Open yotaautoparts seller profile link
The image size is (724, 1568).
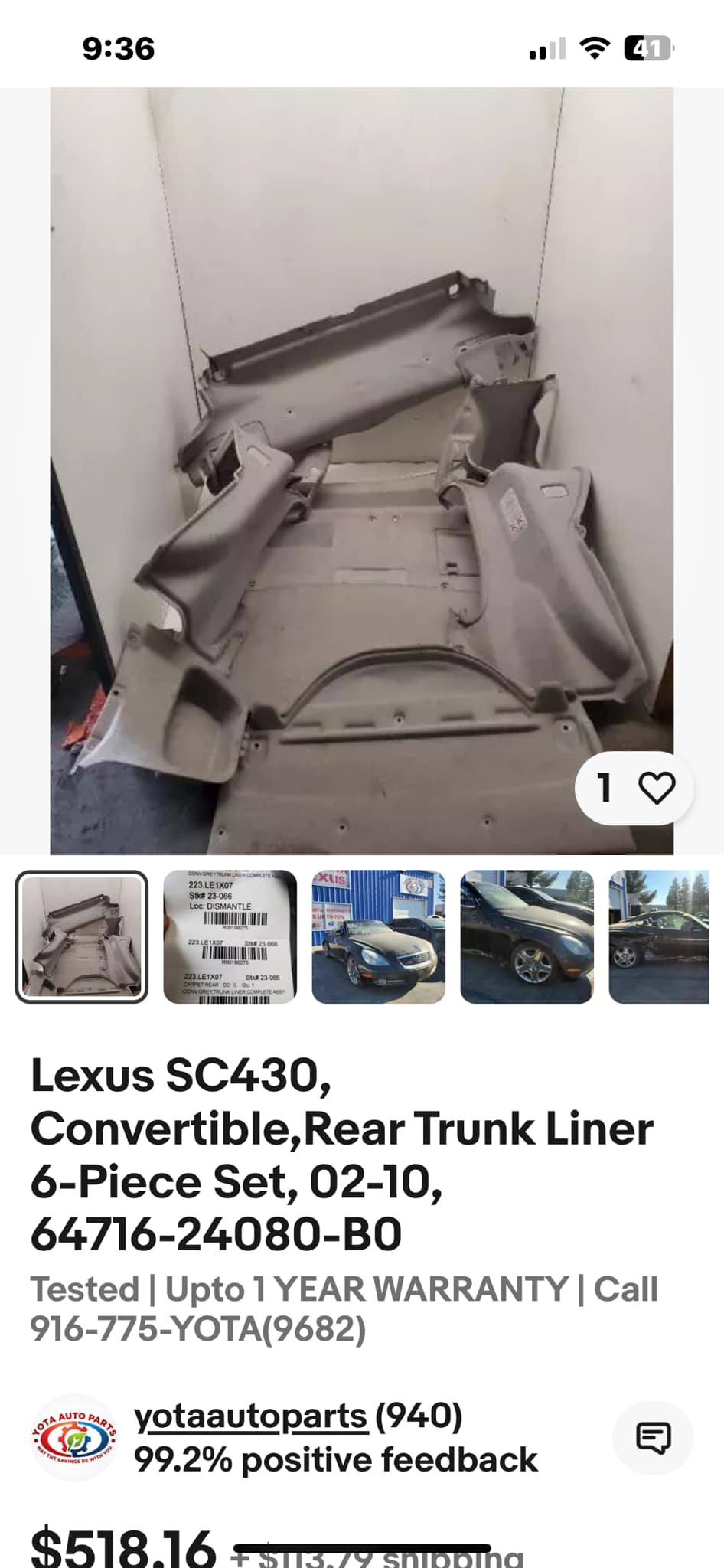point(251,1416)
